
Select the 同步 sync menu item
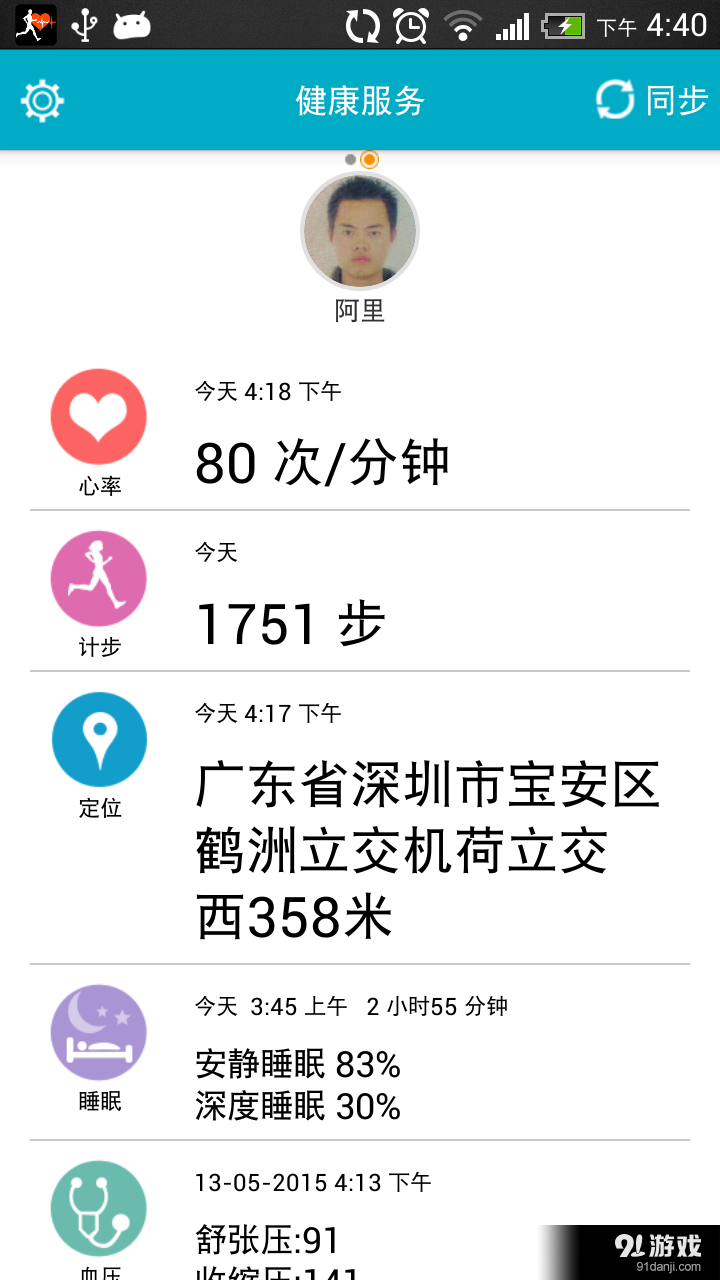tap(675, 101)
